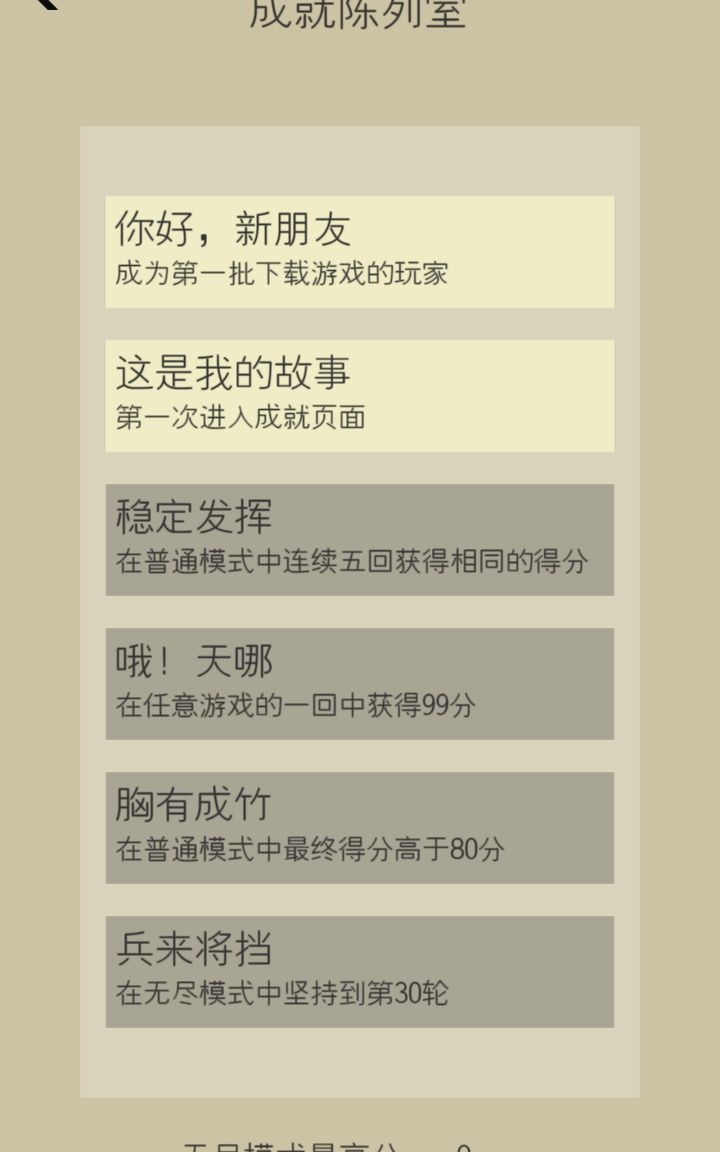Tap the description 在任意游戏的一回中获得99分
Viewport: 720px width, 1152px height.
click(x=295, y=706)
